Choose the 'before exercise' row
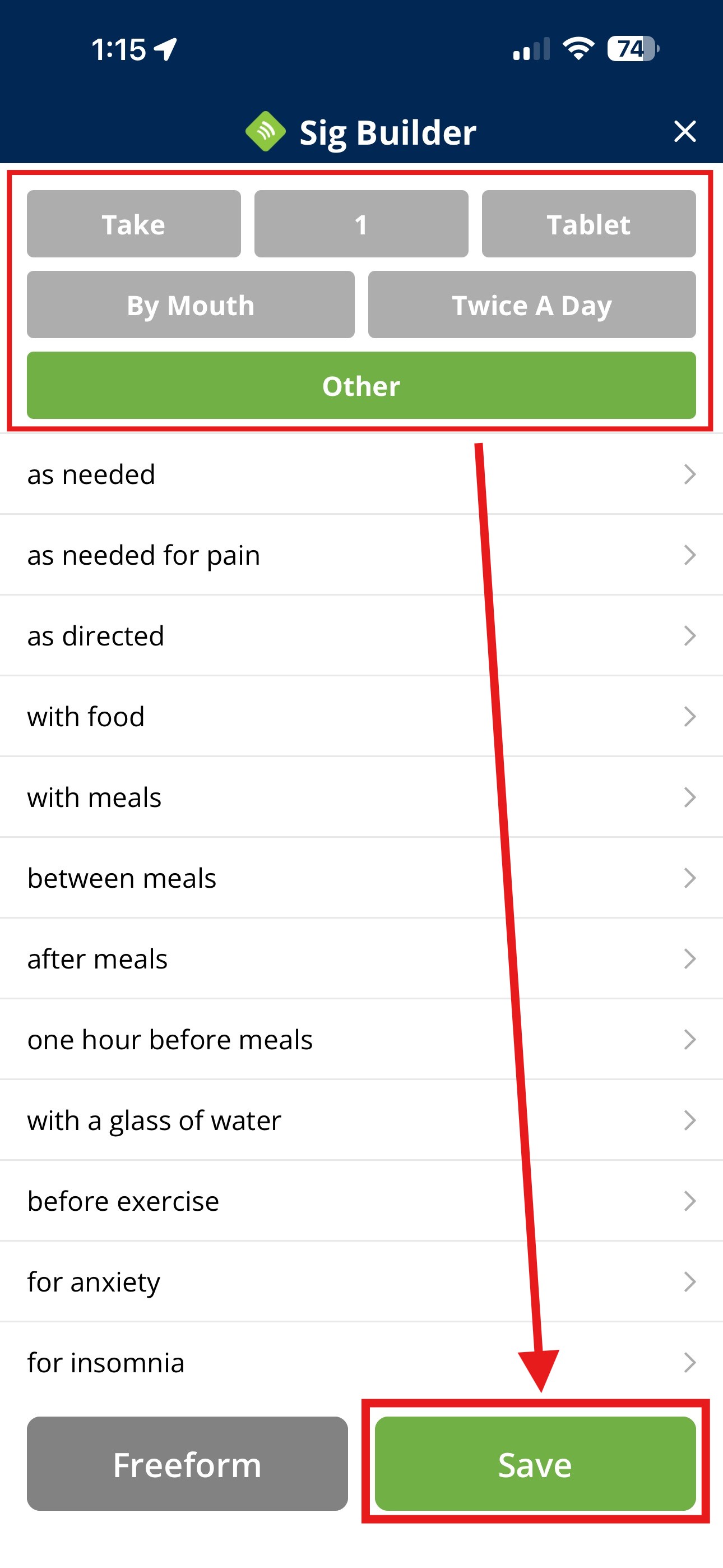This screenshot has height=1568, width=723. click(361, 1201)
